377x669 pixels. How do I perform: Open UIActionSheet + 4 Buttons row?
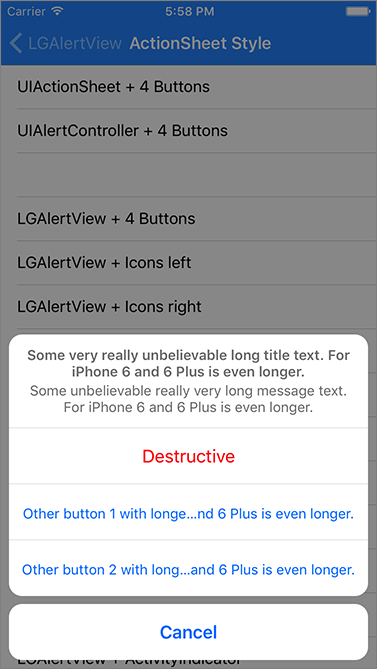click(188, 87)
